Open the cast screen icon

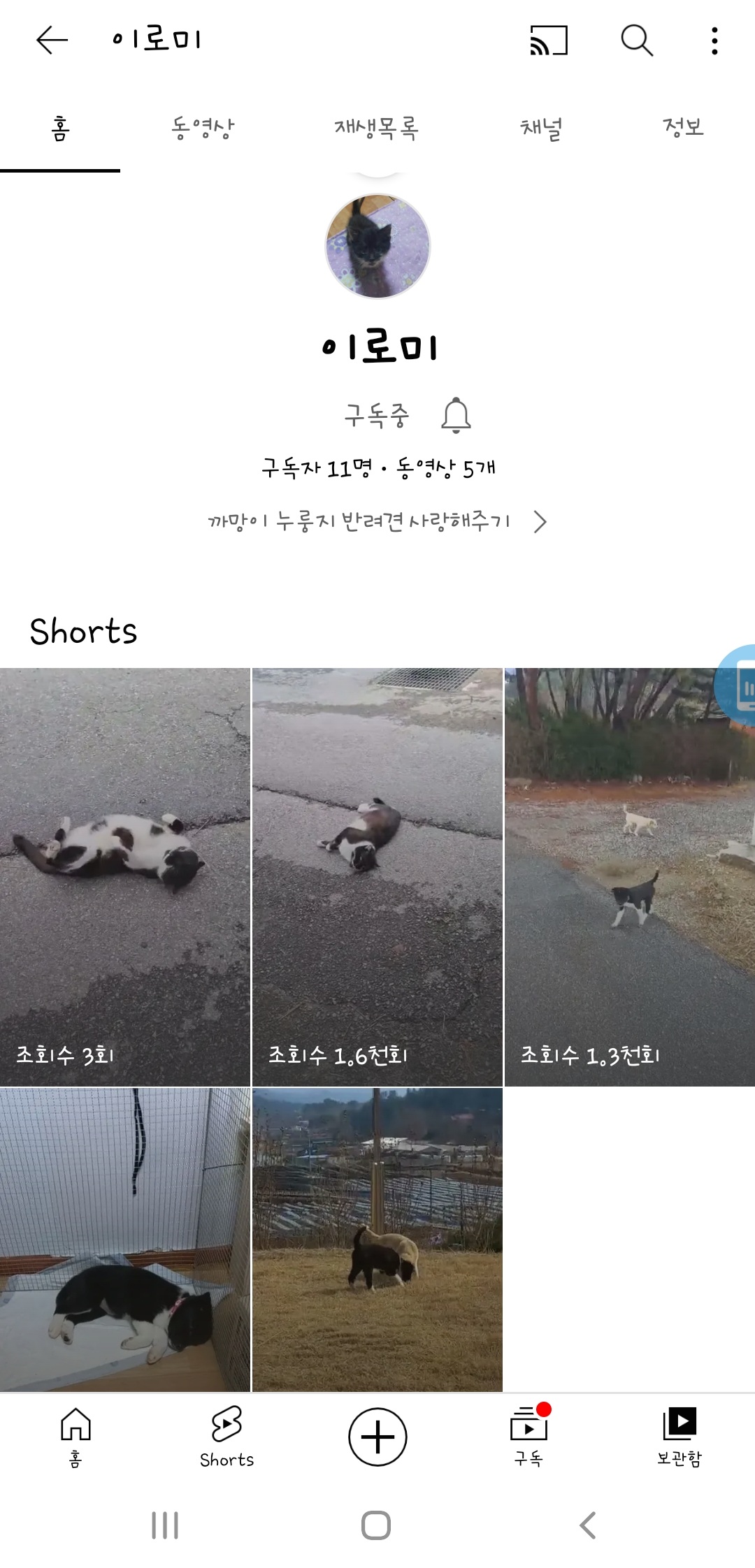click(549, 40)
